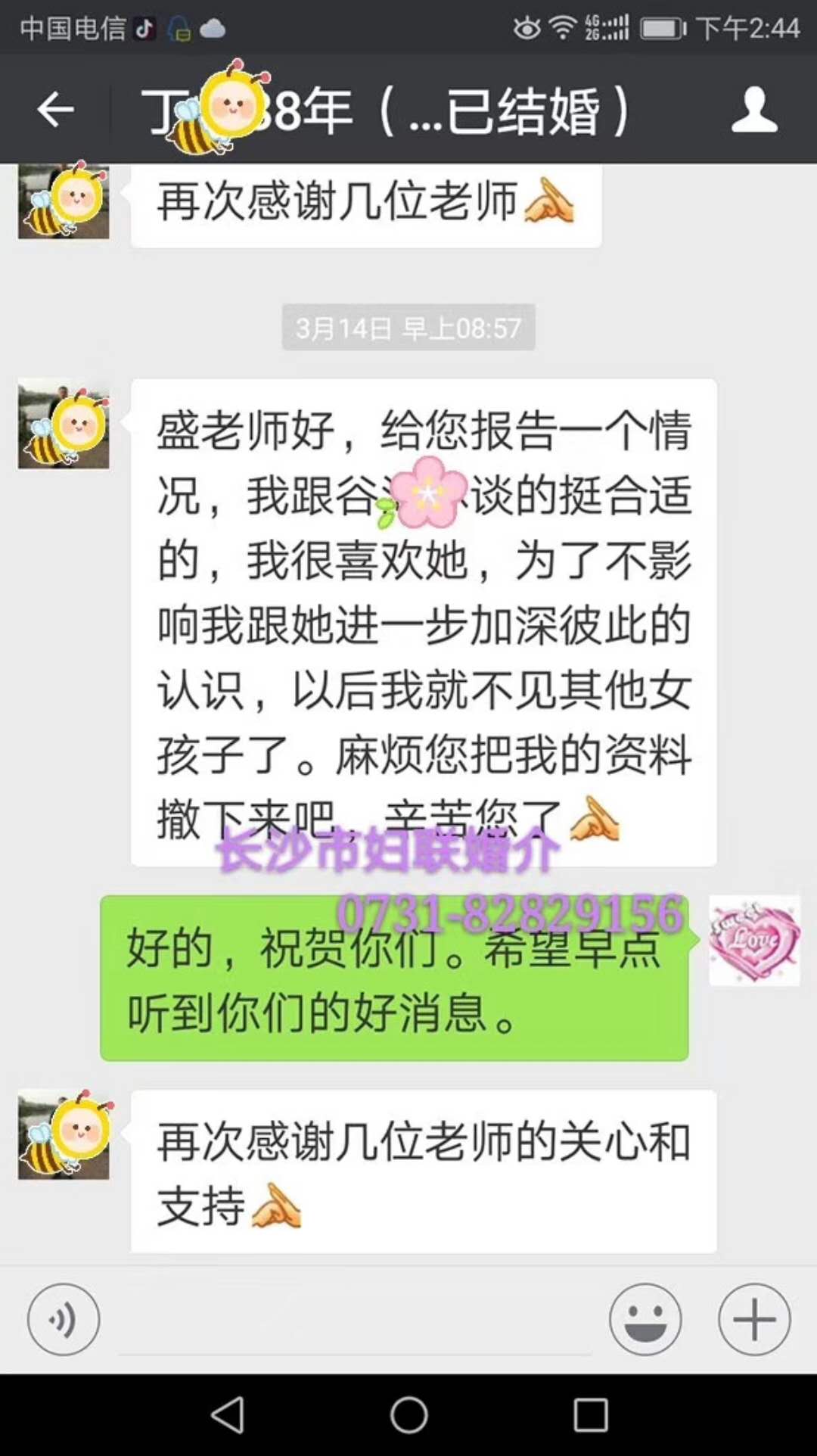Open sender avatar beside the 盛老师好 message
The height and width of the screenshot is (1456, 817).
64,424
